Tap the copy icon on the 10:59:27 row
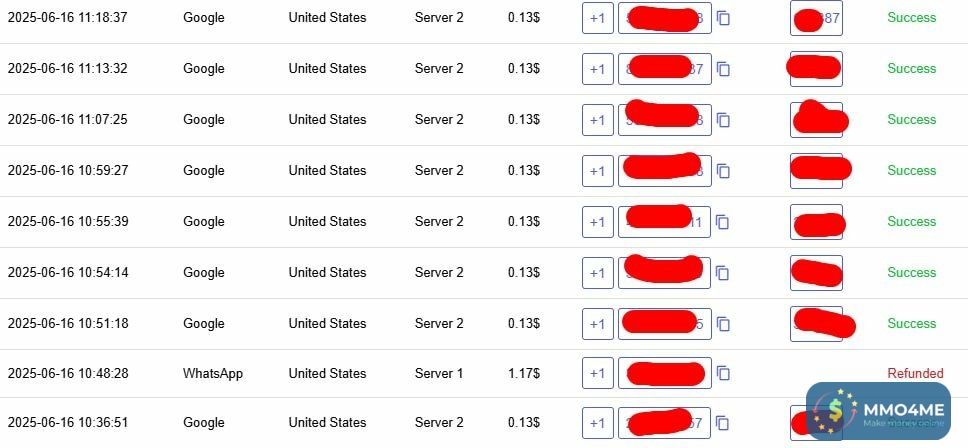Viewport: 968px width, 448px height. click(x=723, y=171)
